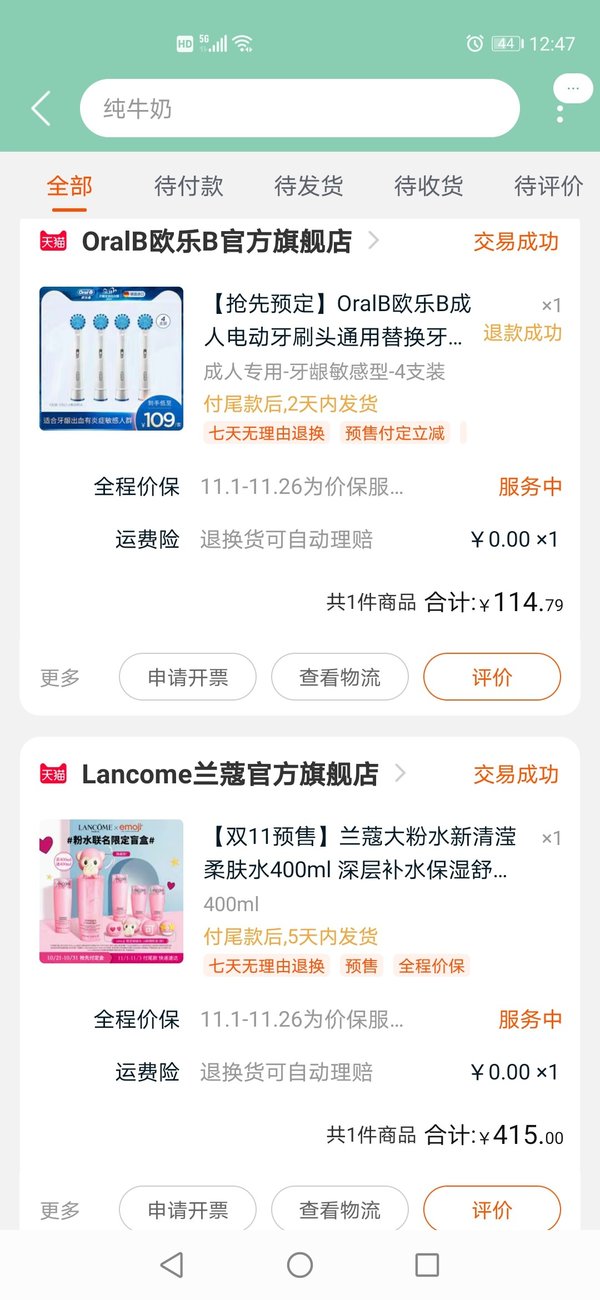The height and width of the screenshot is (1300, 600).
Task: Switch to the 待收货 tab
Action: [429, 186]
